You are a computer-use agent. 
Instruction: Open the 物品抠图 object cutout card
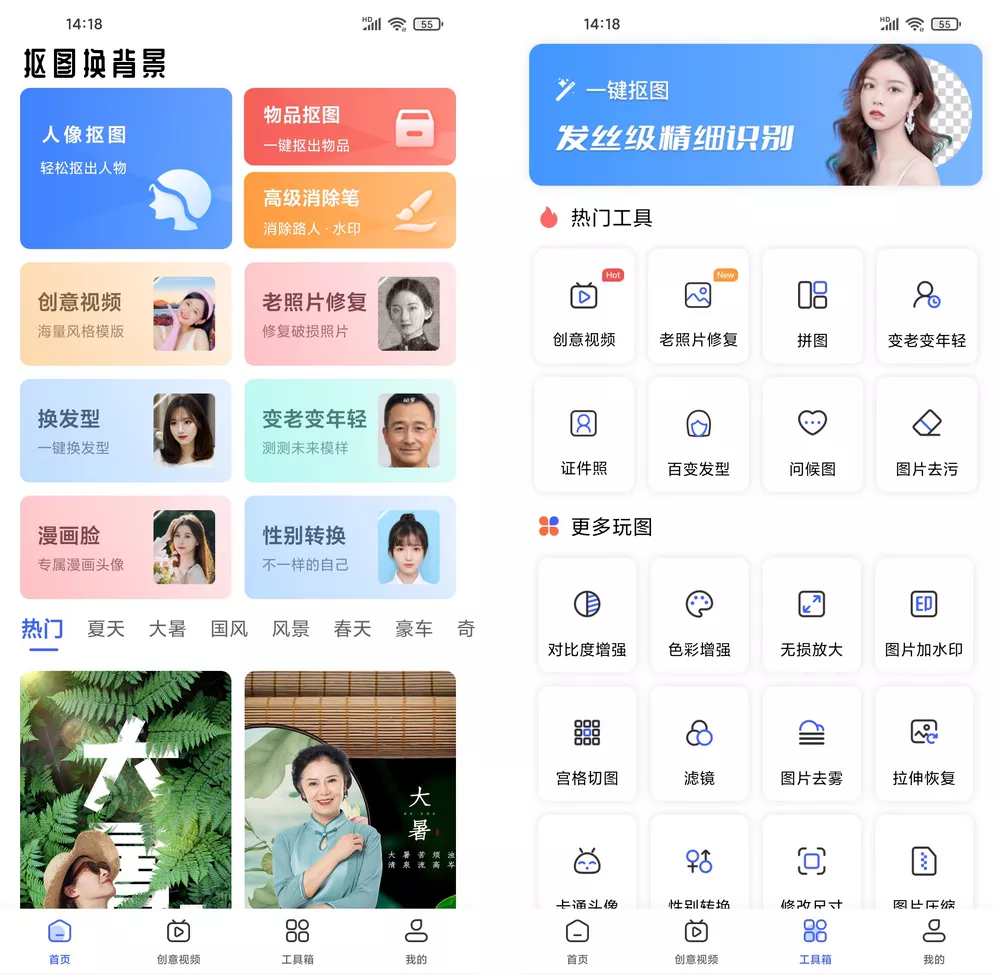[x=349, y=127]
